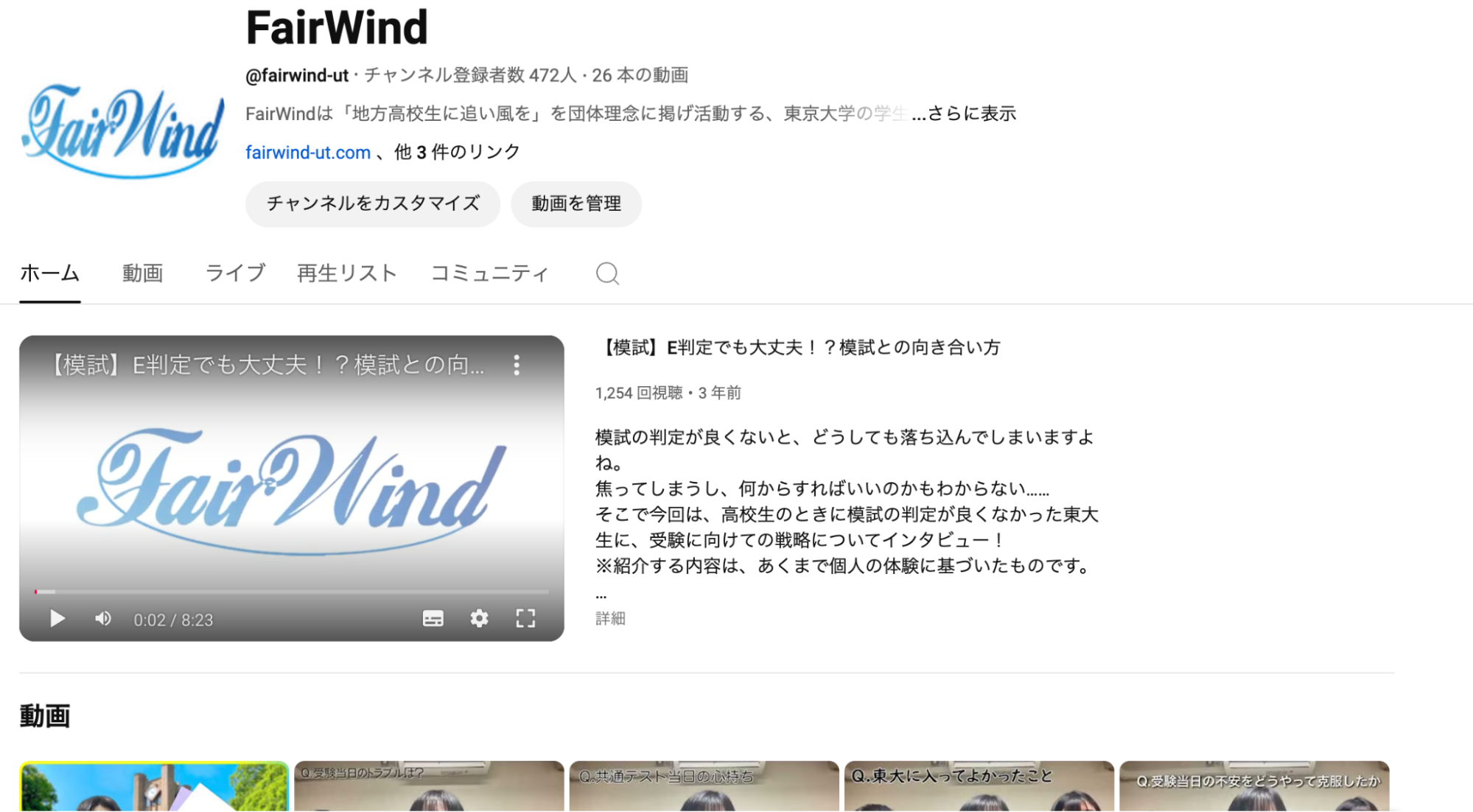Open 動画を管理 button
Image resolution: width=1473 pixels, height=812 pixels.
[576, 204]
